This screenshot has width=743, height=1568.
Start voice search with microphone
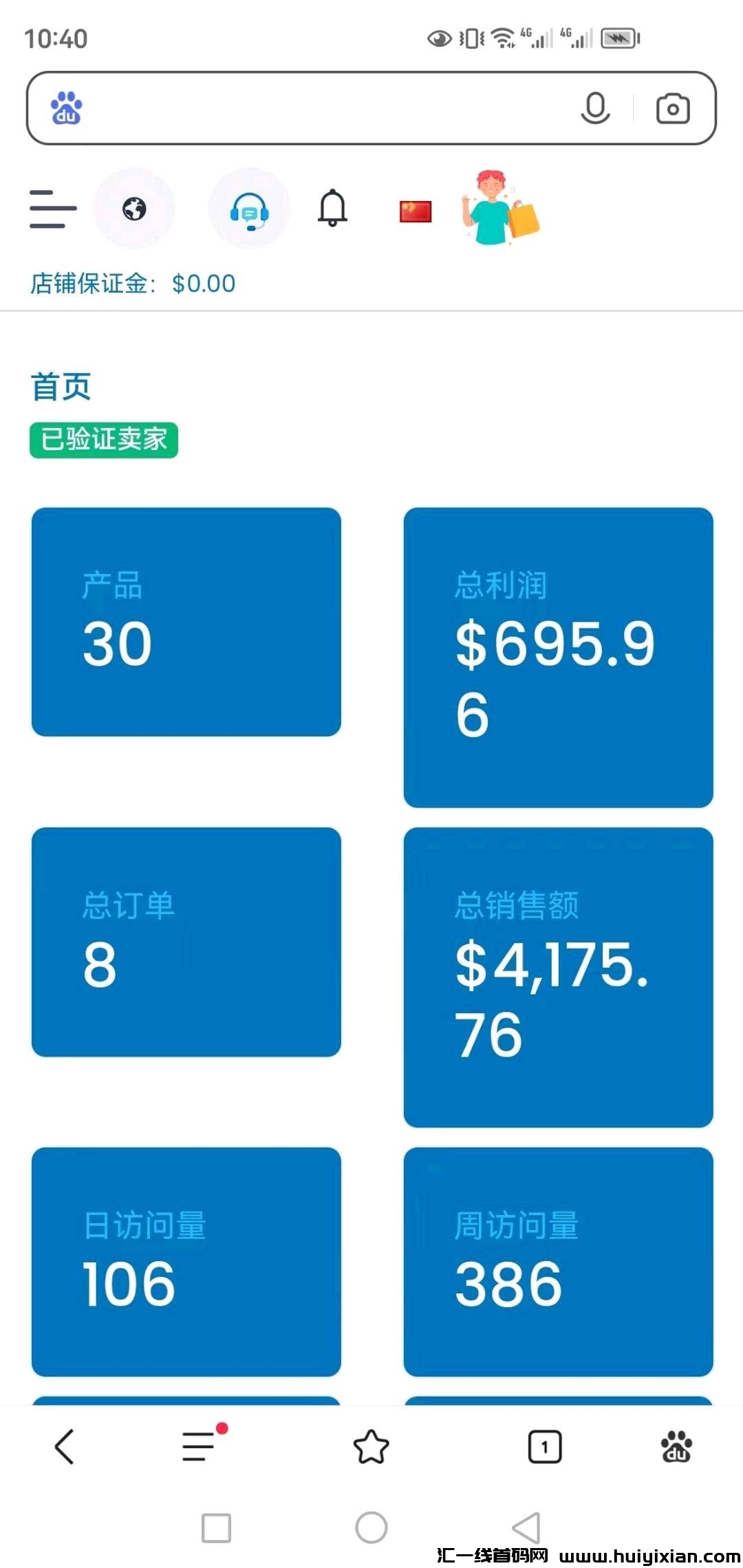595,109
